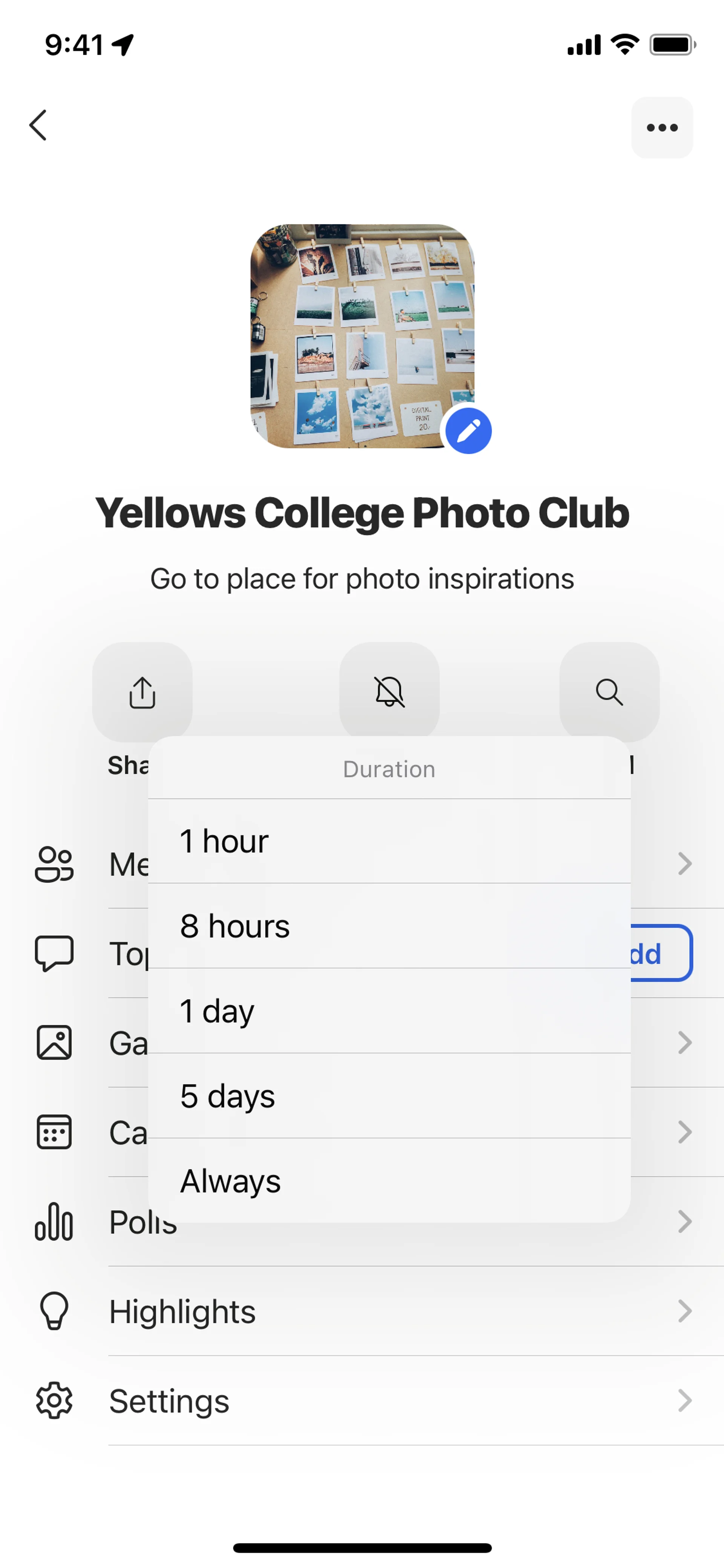724x1568 pixels.
Task: Pick the 1 day option
Action: click(390, 1011)
